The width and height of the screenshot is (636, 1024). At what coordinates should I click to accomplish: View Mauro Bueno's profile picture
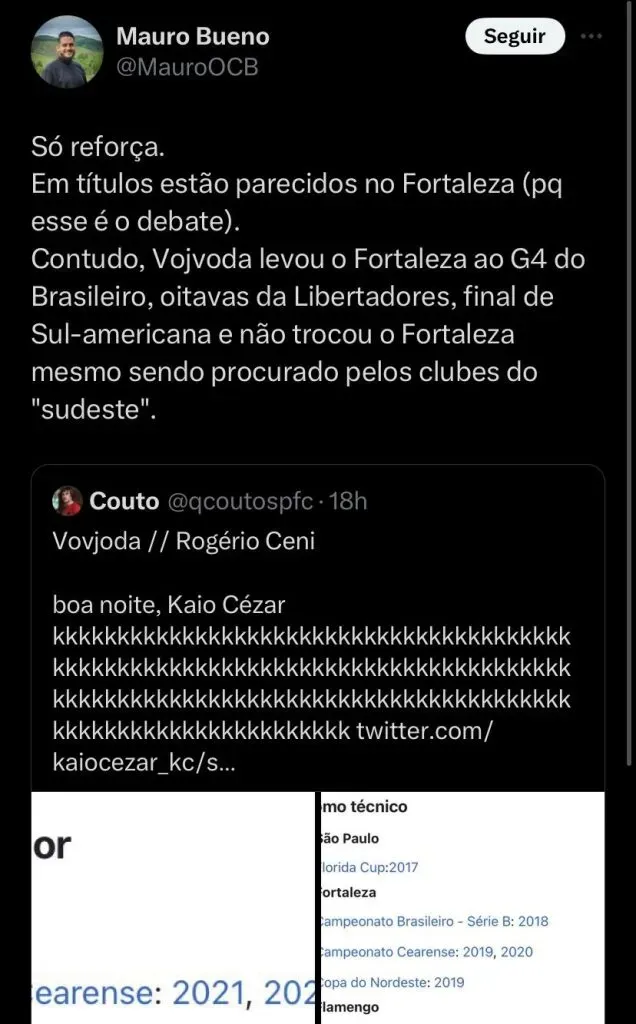67,52
